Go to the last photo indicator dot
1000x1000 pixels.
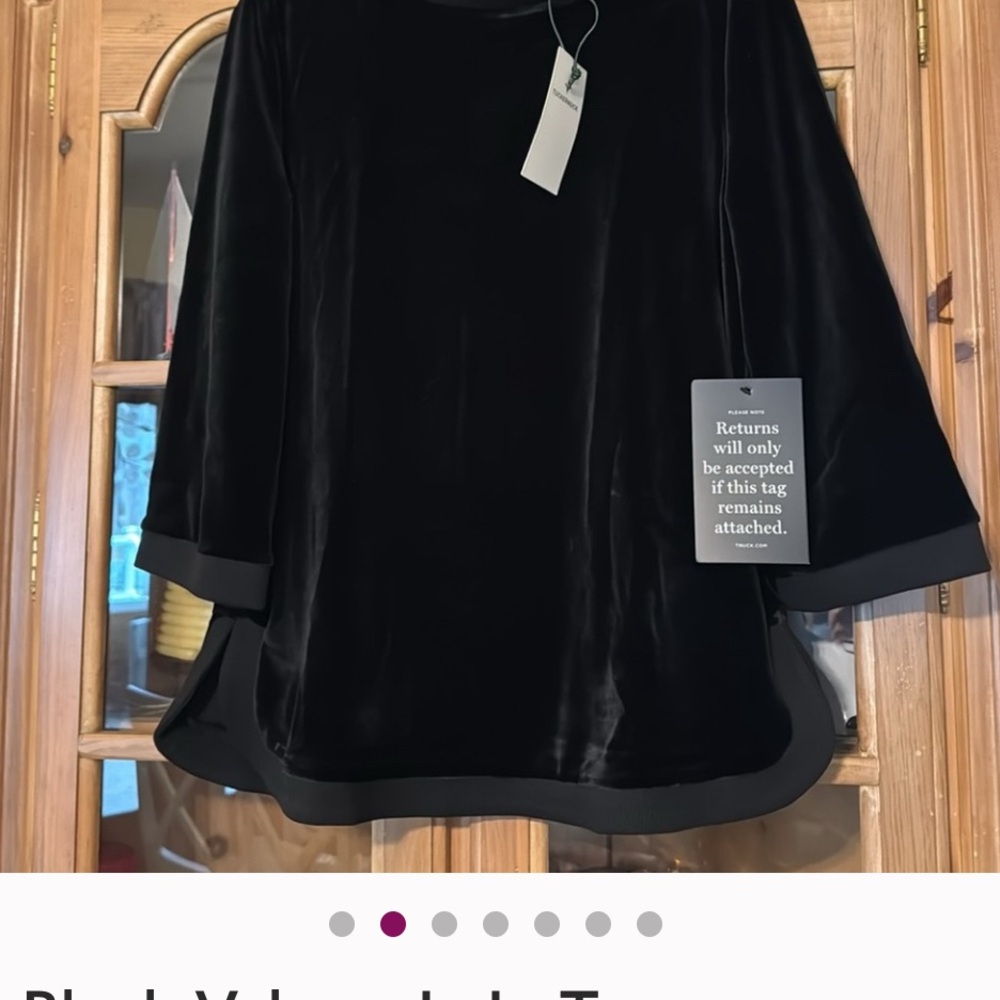click(x=649, y=924)
